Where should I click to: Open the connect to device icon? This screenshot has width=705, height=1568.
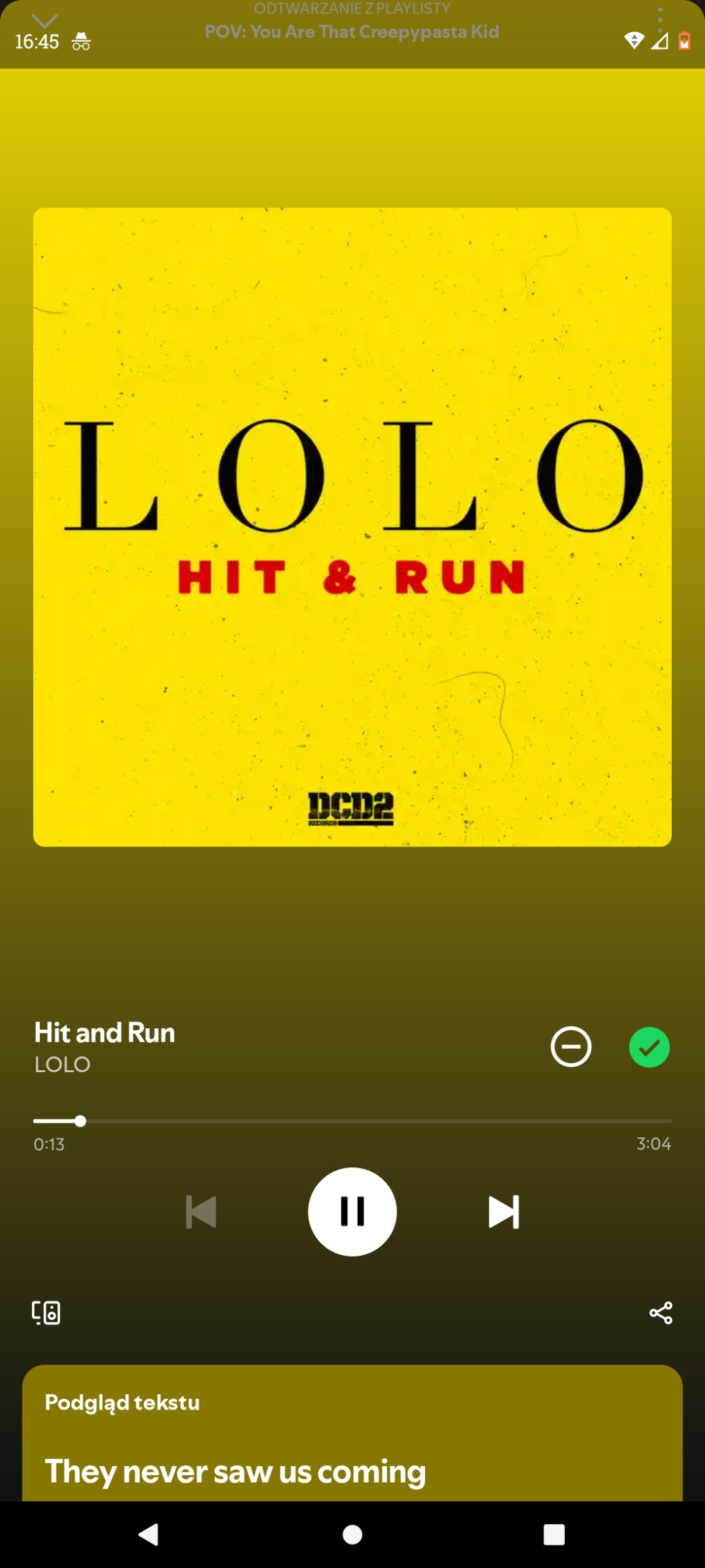[47, 1312]
